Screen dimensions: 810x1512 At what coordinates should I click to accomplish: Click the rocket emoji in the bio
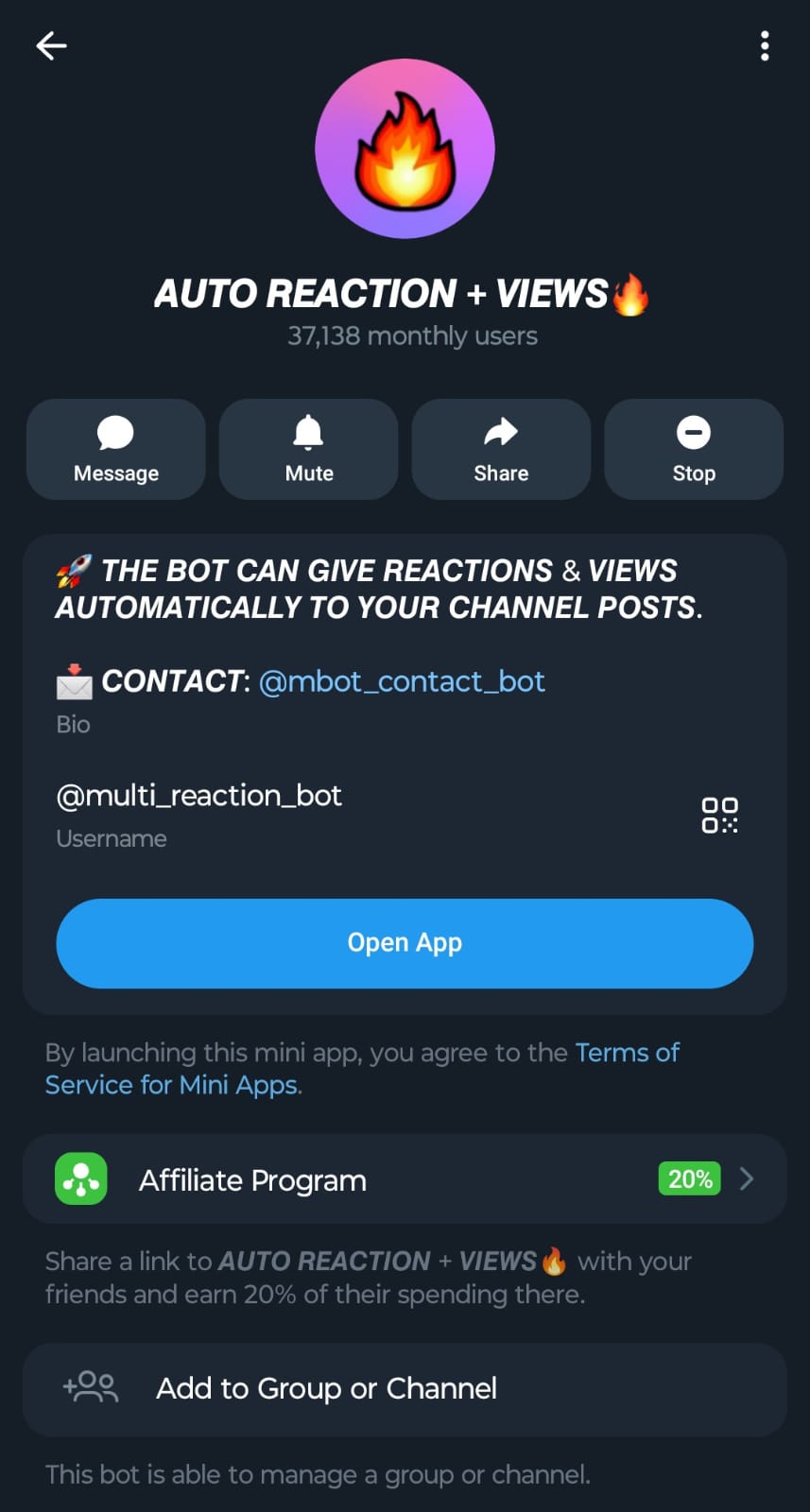click(72, 569)
